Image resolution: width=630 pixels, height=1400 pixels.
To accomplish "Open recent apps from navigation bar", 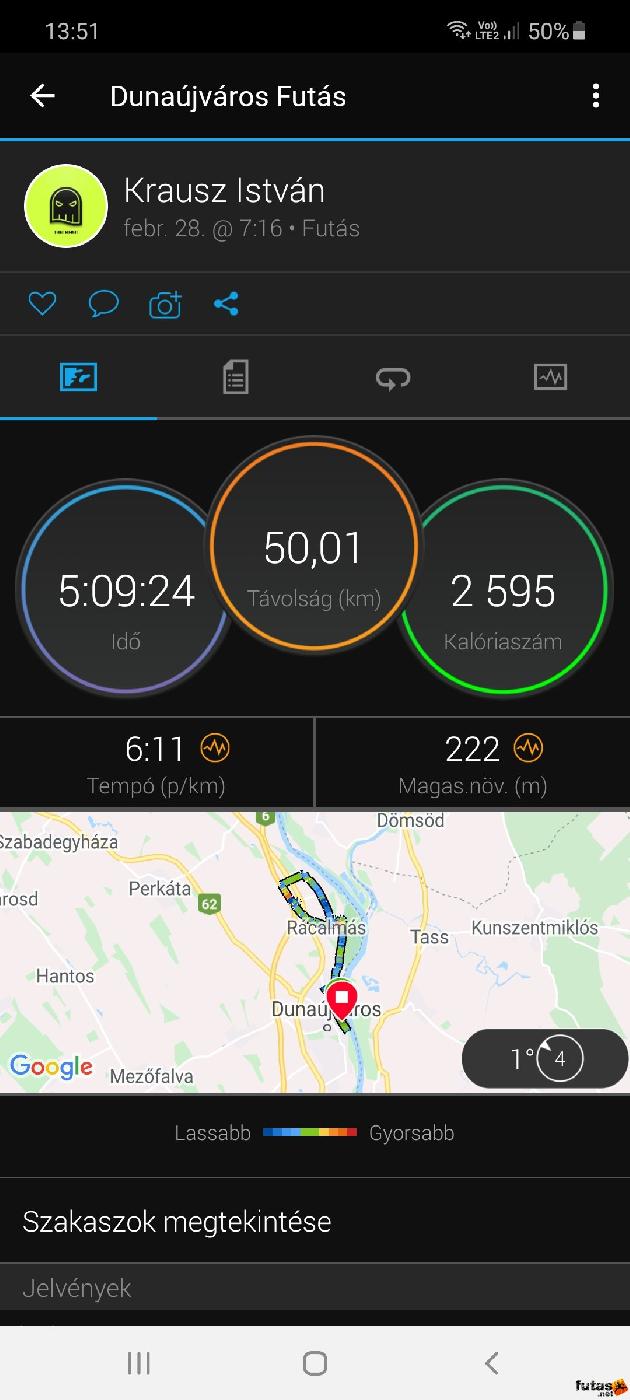I will point(138,1363).
